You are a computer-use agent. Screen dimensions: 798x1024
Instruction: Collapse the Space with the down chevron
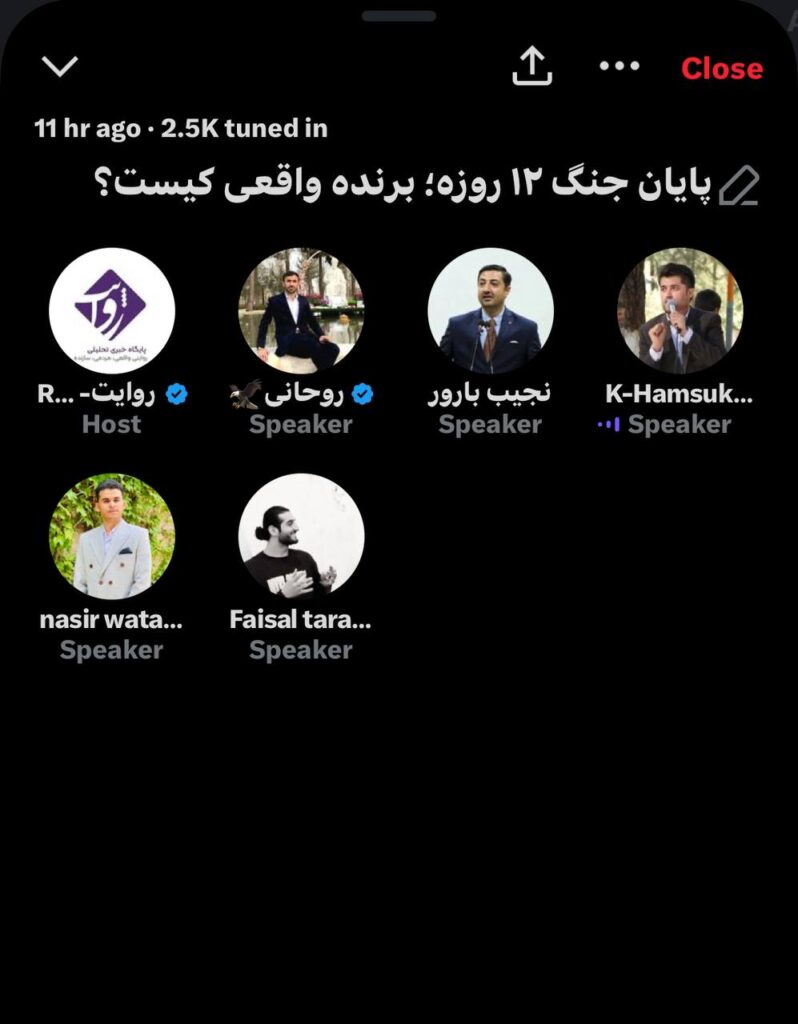60,67
